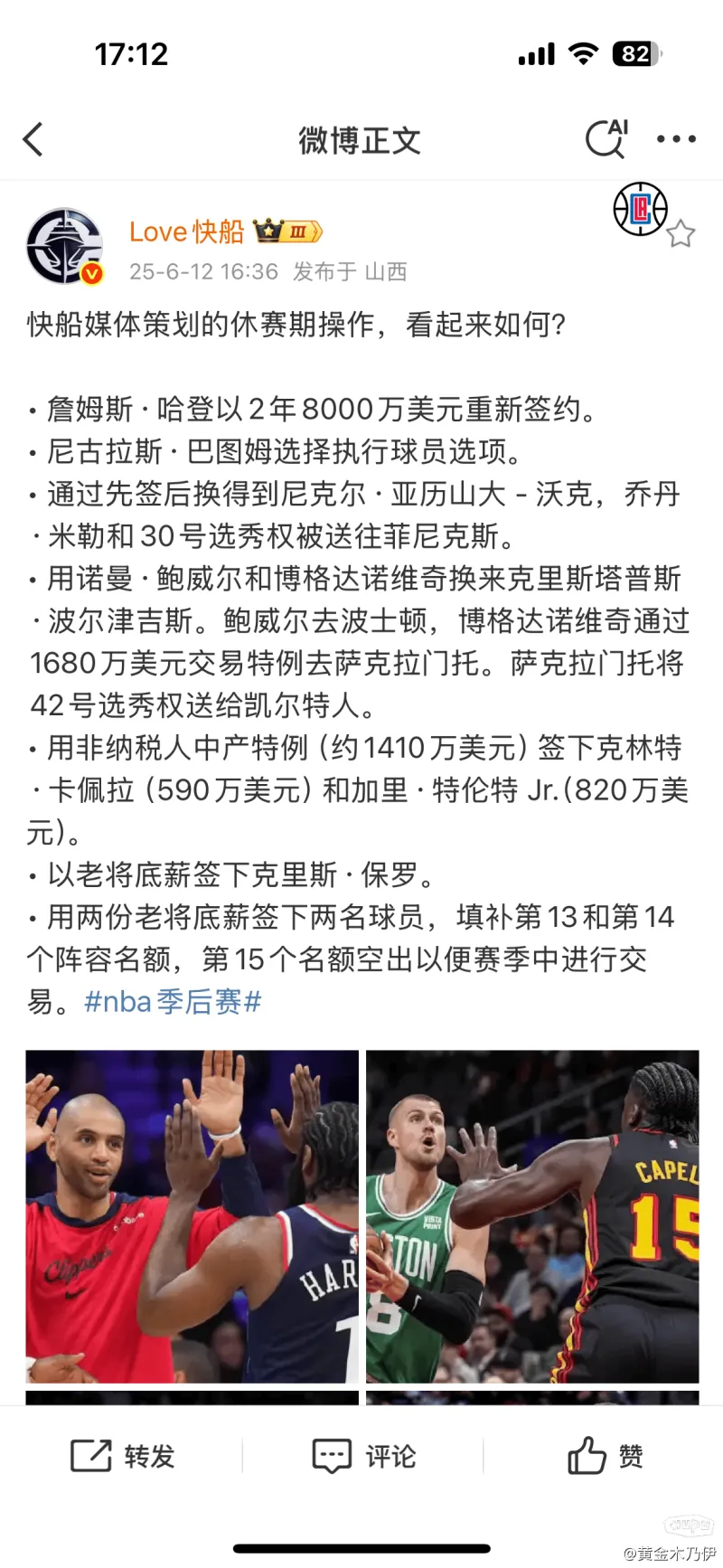Open the AI search icon
This screenshot has width=723, height=1568.
click(x=606, y=139)
